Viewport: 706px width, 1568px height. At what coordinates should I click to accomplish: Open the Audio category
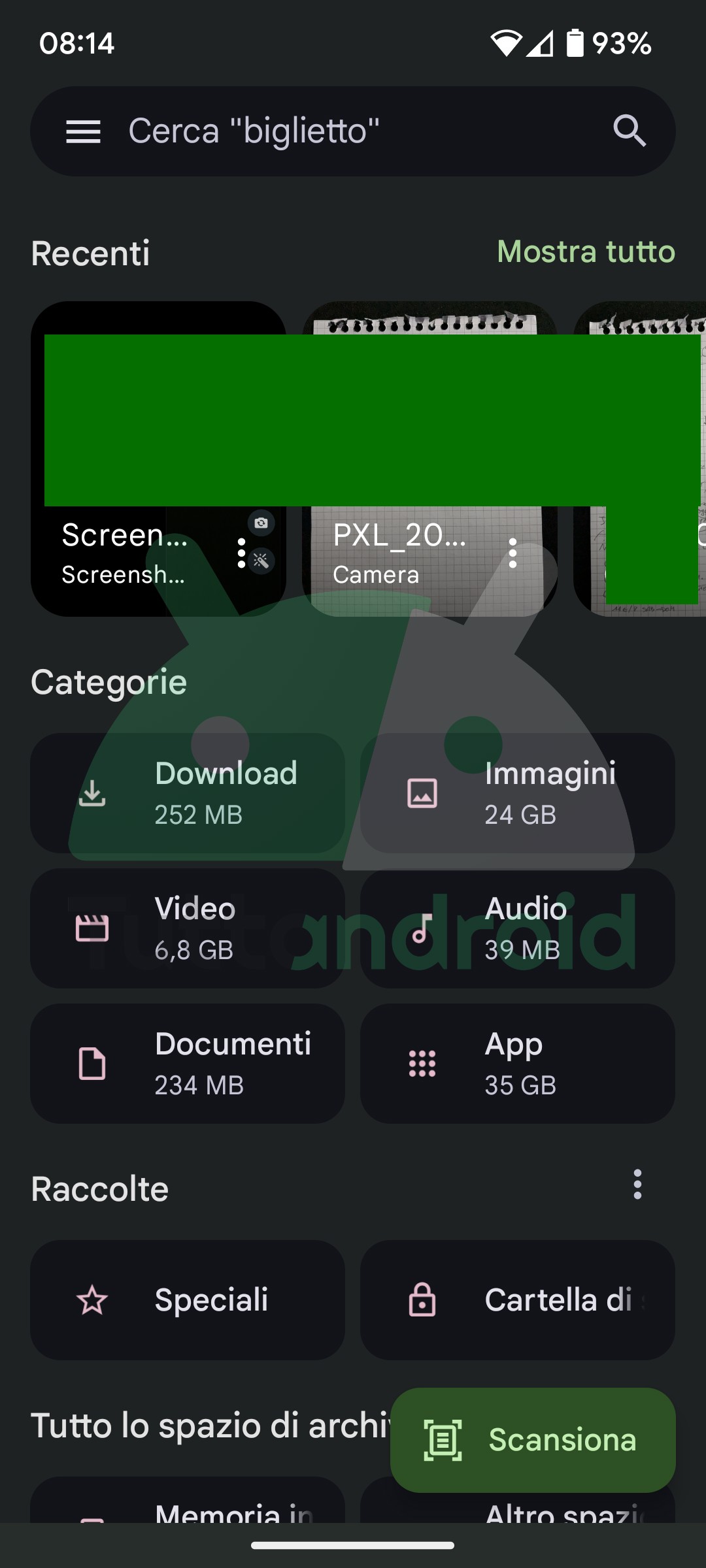pyautogui.click(x=517, y=928)
